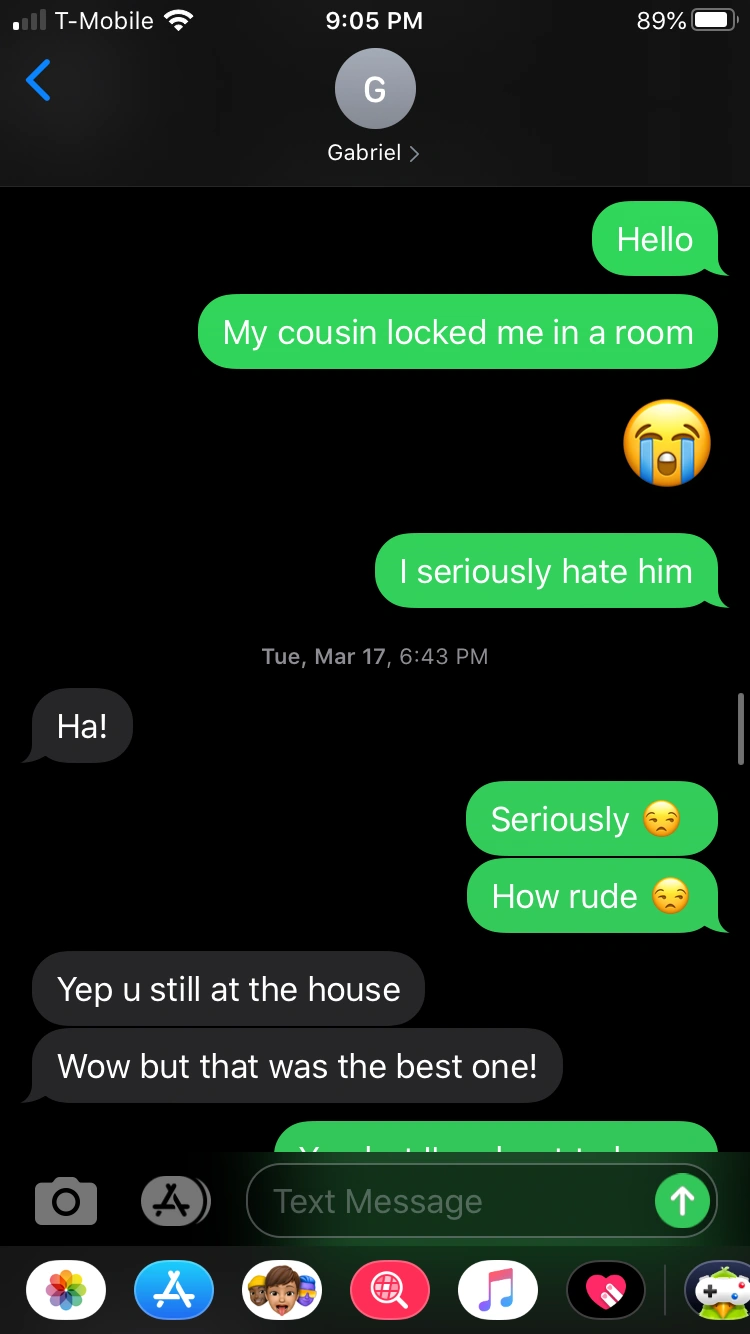Open the iMessage App Store icon

point(175,1201)
